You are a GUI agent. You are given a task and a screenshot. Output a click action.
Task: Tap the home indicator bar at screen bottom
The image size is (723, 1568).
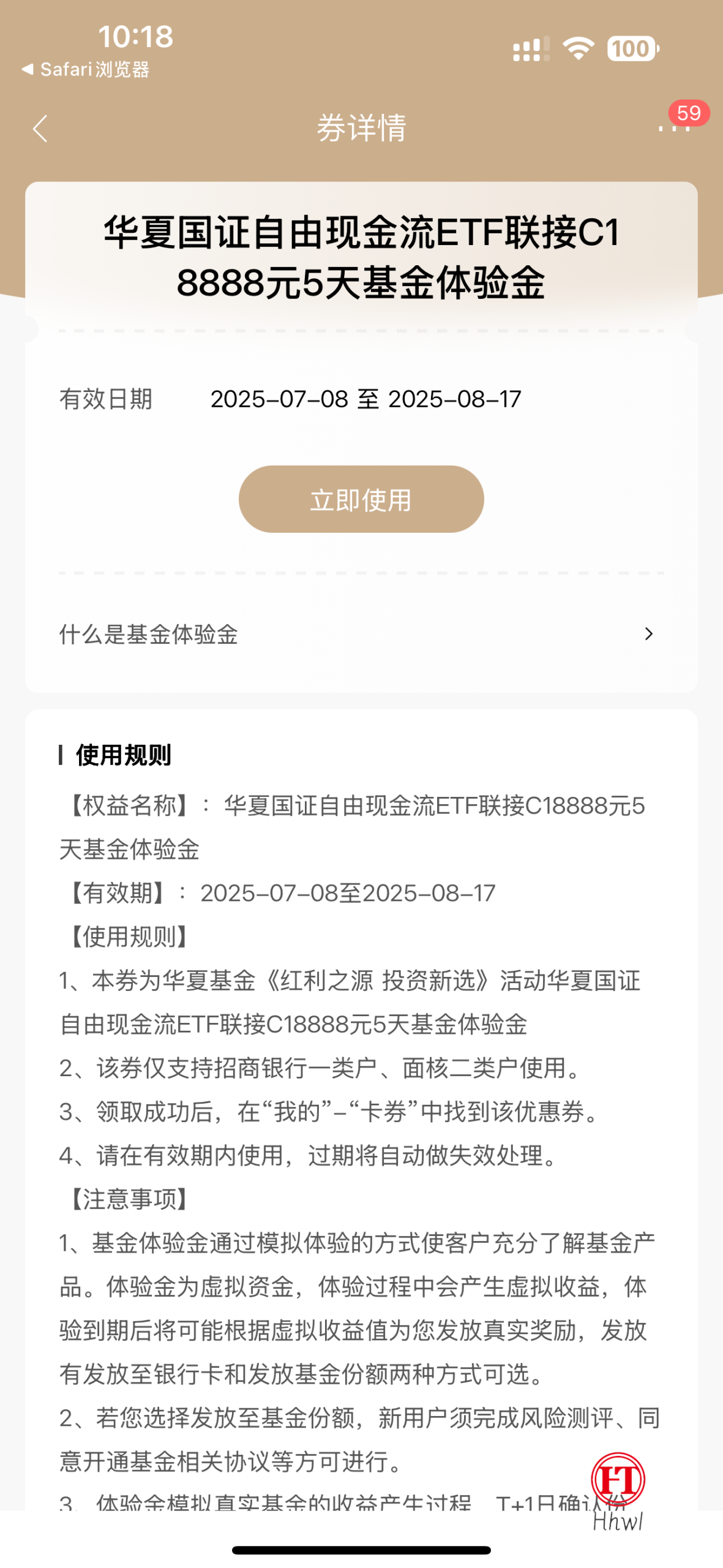(x=361, y=1551)
